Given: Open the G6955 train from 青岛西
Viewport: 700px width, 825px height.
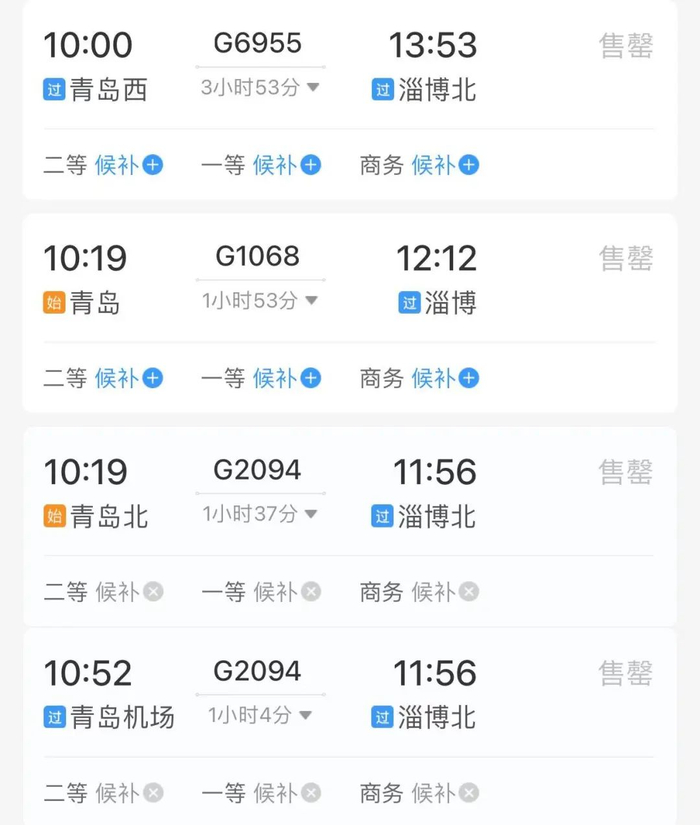Looking at the screenshot, I should (258, 44).
